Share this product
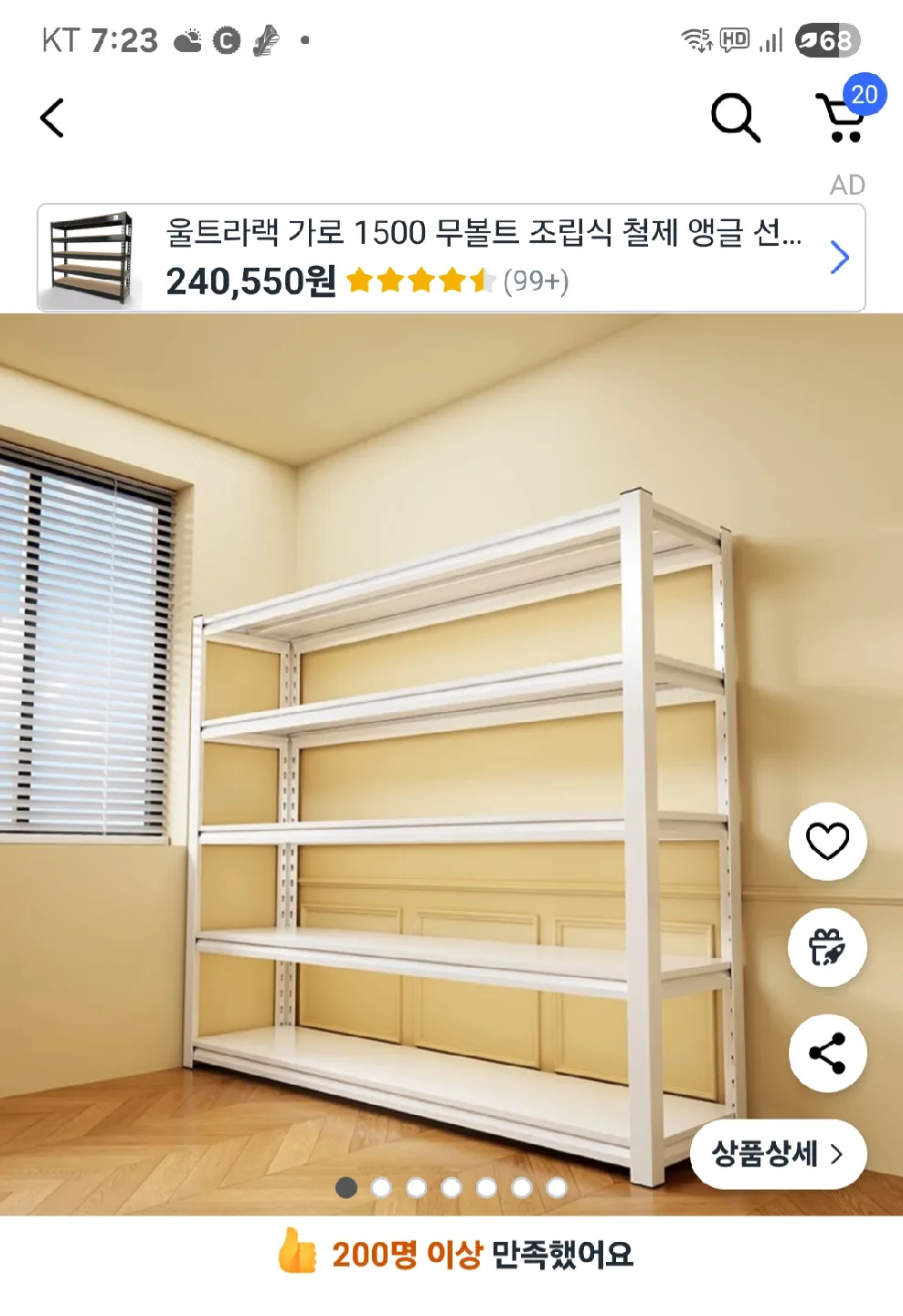This screenshot has height=1316, width=903. [827, 1054]
